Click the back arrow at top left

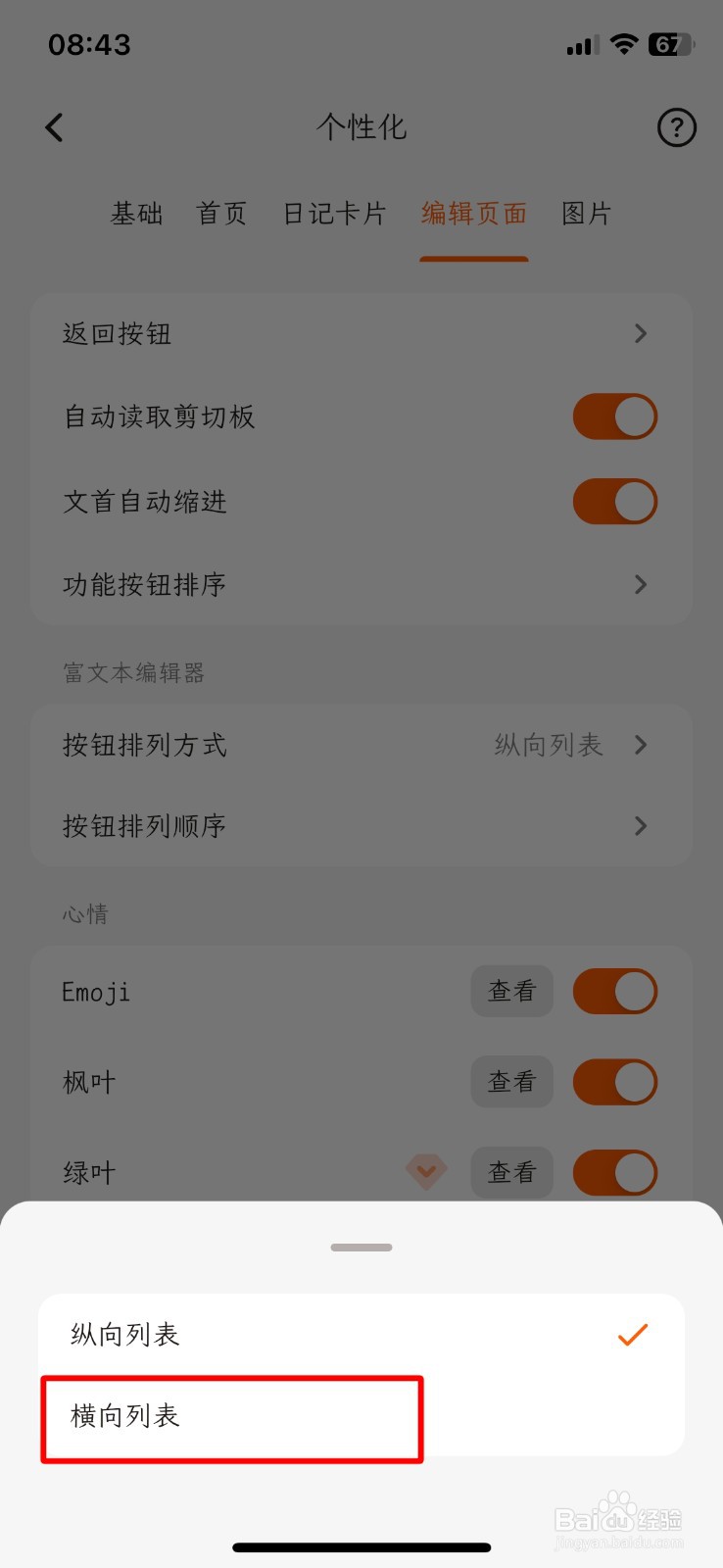tap(54, 126)
